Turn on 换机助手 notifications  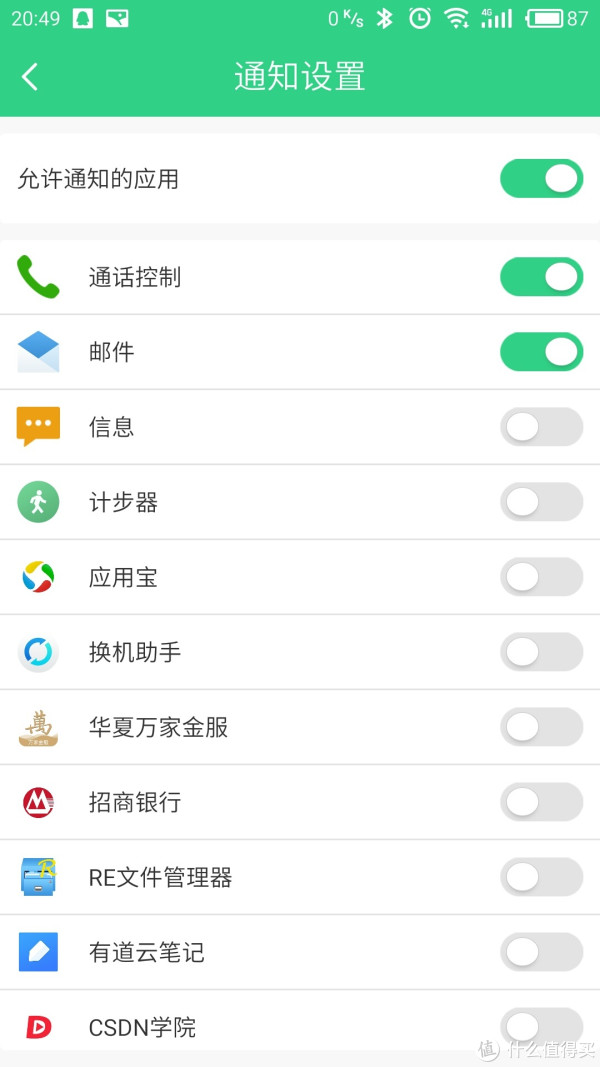[x=541, y=652]
